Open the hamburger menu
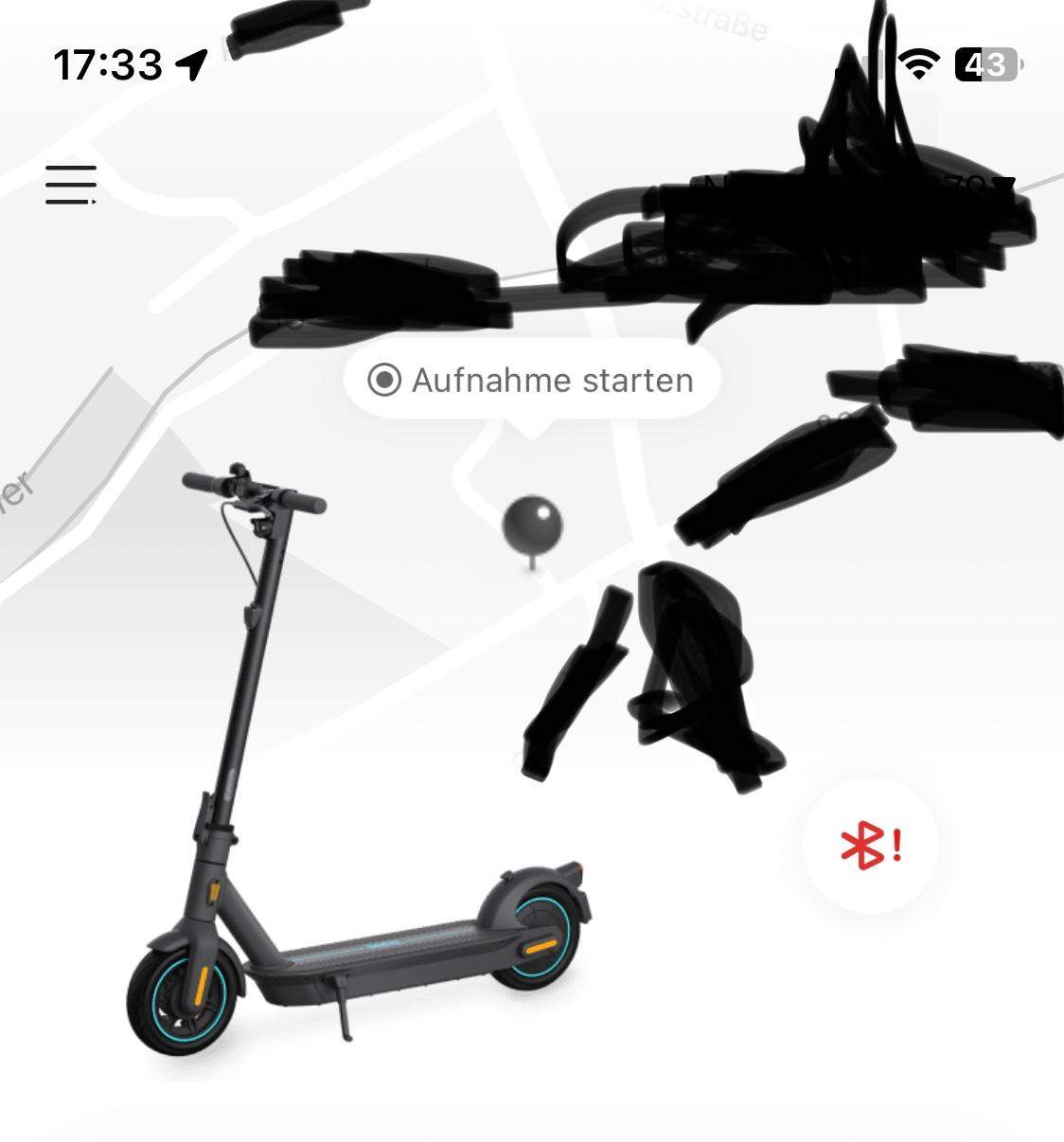Screen dimensions: 1064x1142 coord(71,185)
